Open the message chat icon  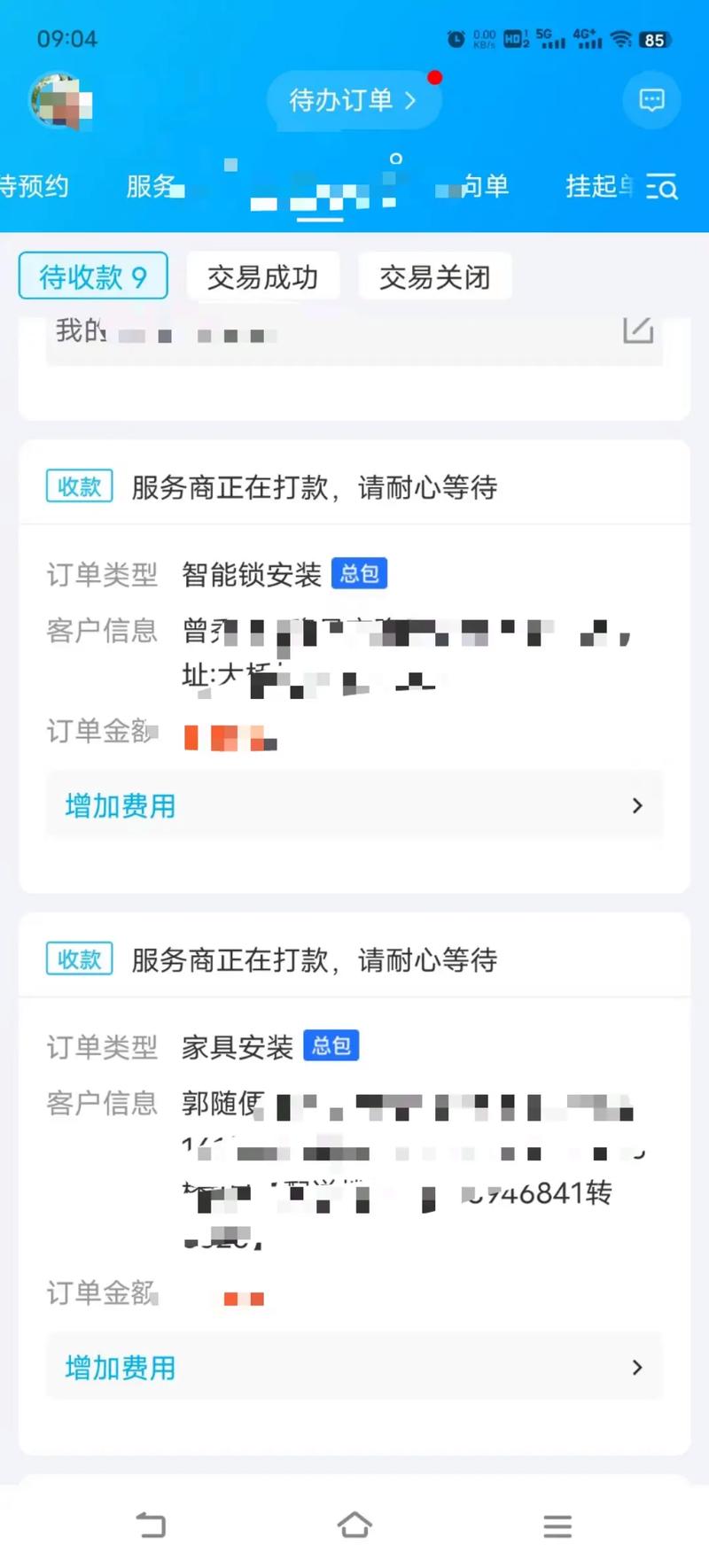(x=651, y=100)
